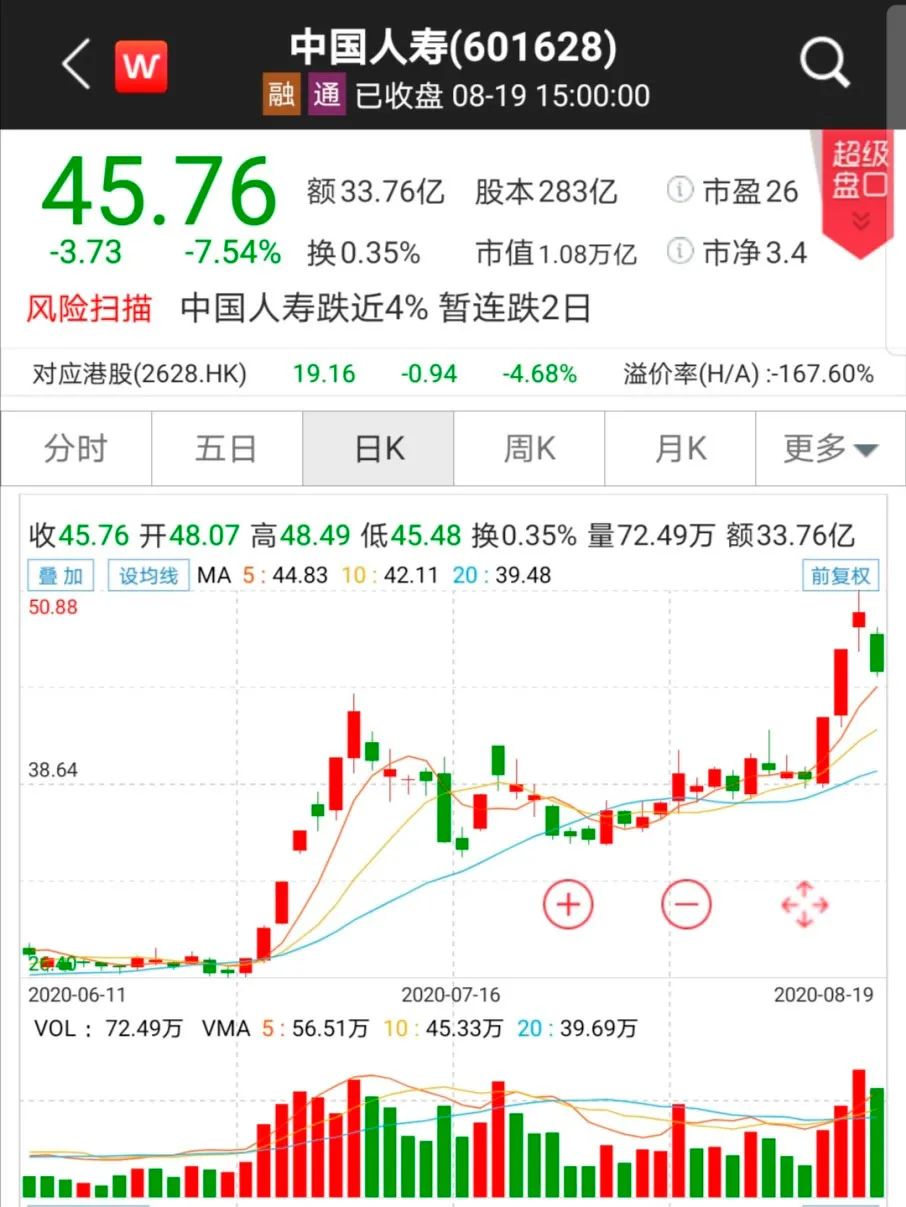
Task: Zoom in on the chart with the plus icon
Action: pyautogui.click(x=568, y=903)
